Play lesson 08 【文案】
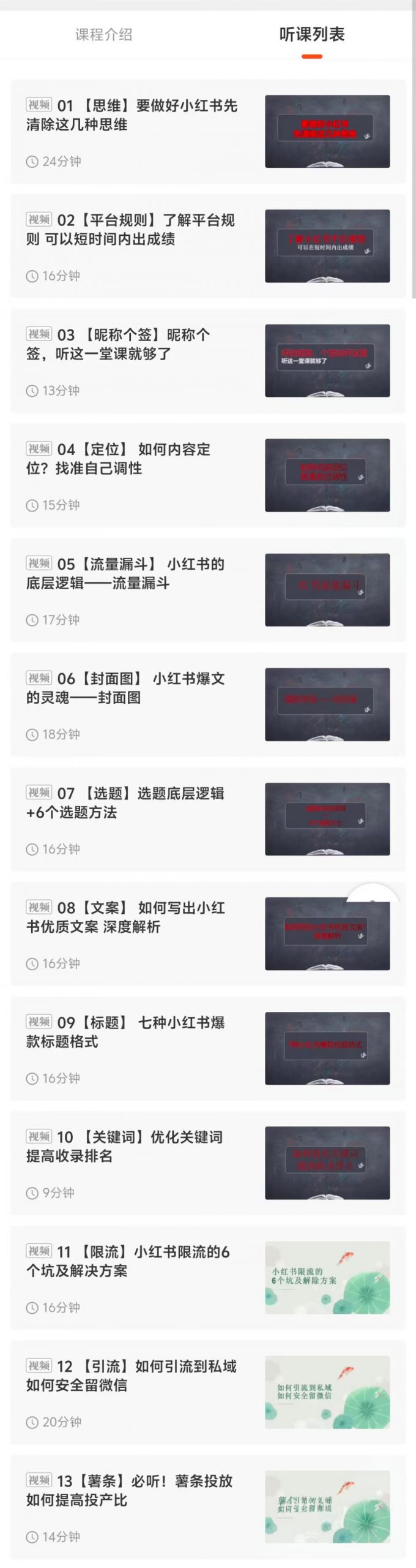This screenshot has width=416, height=1568. coord(132,917)
